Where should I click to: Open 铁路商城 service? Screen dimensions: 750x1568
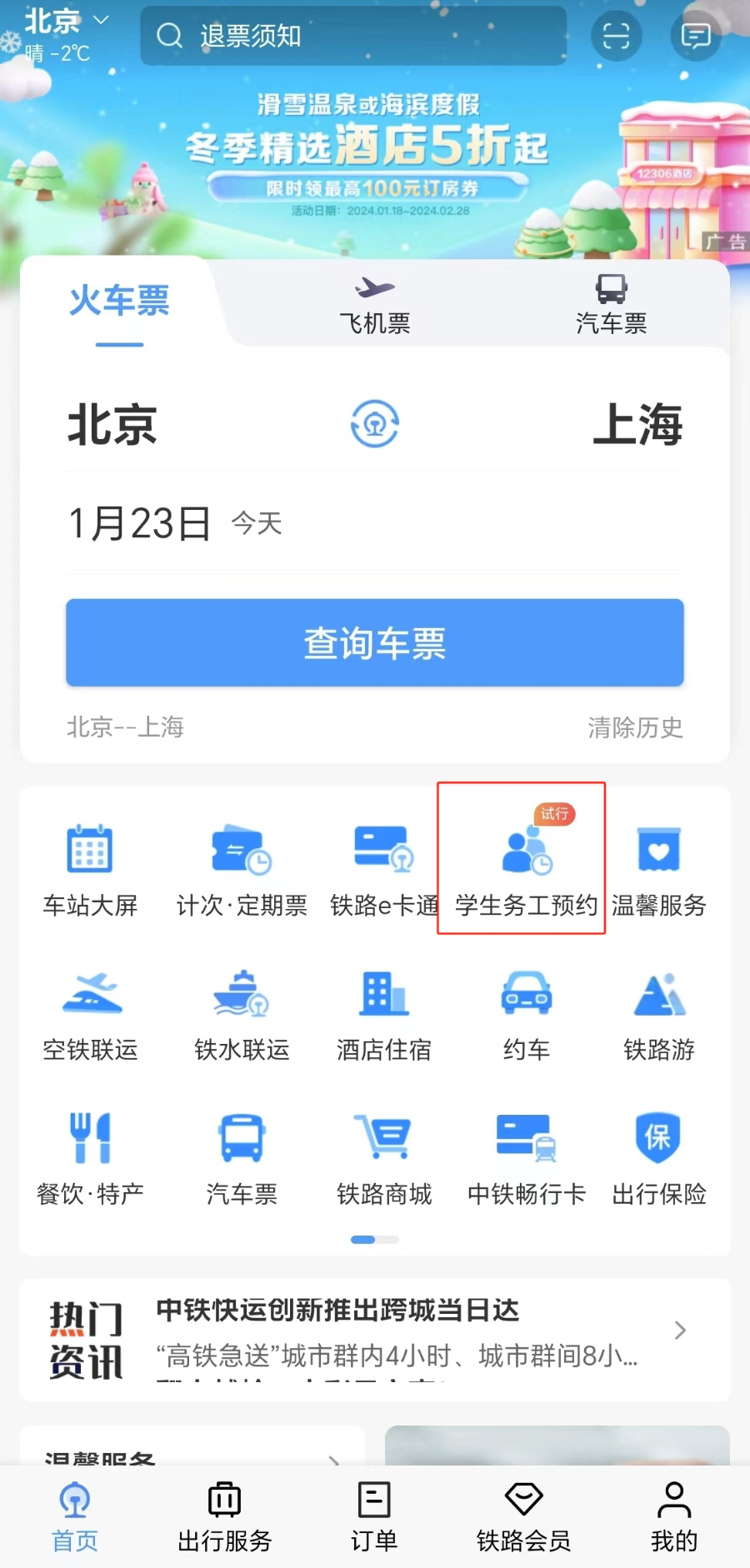[384, 1158]
